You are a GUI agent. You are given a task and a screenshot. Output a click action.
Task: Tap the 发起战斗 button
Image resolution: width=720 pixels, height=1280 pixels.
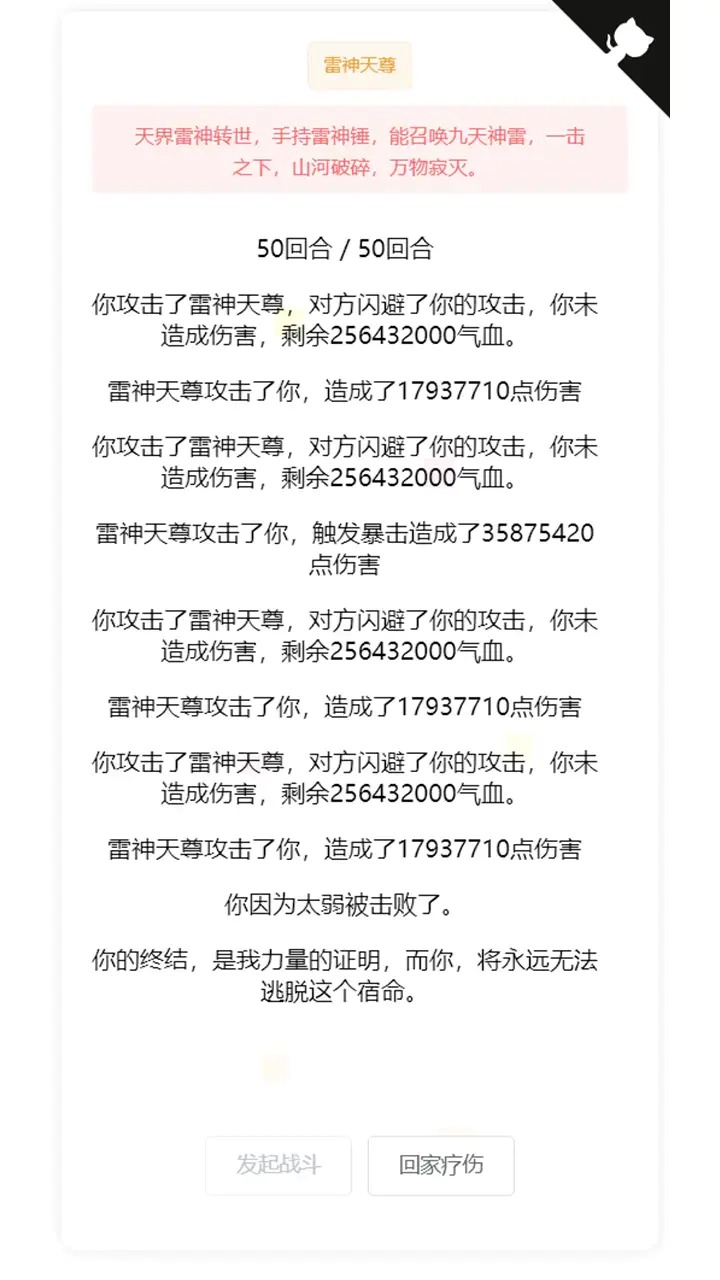[x=278, y=1165]
